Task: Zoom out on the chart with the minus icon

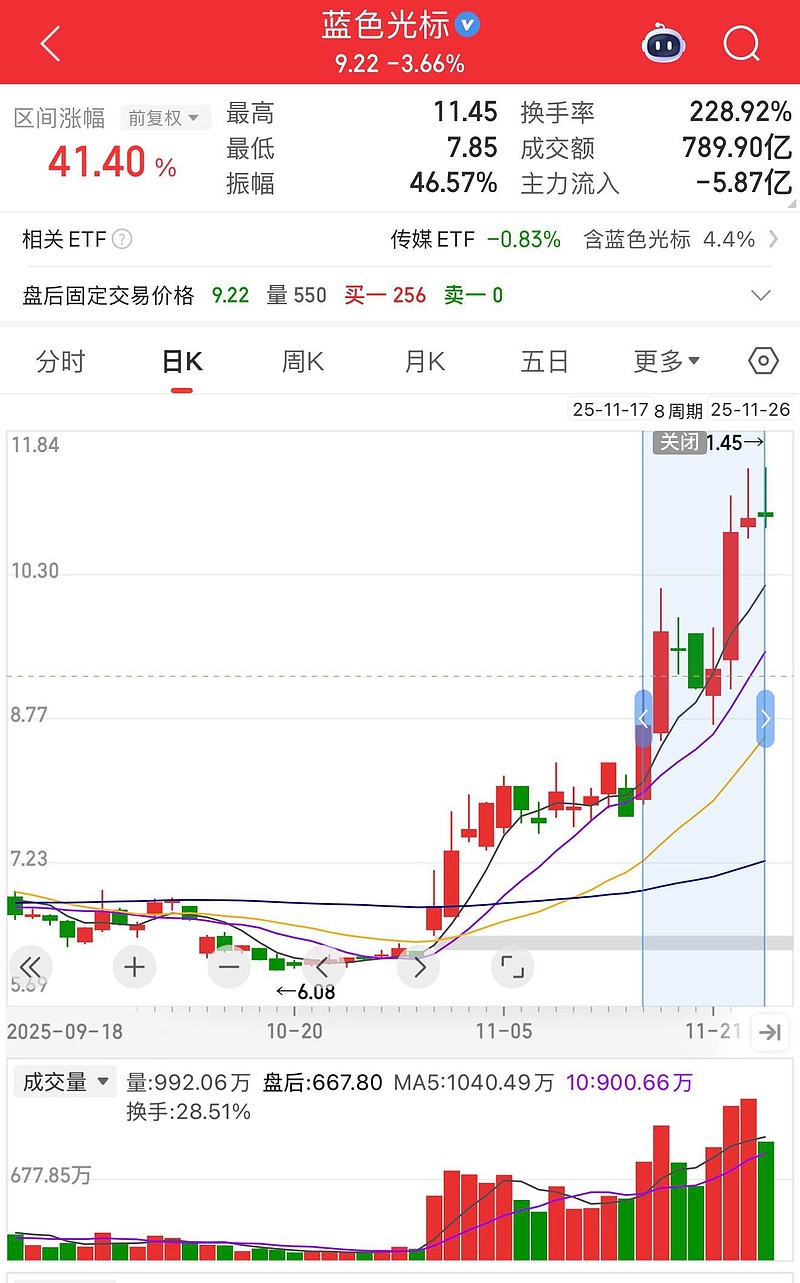Action: 229,967
